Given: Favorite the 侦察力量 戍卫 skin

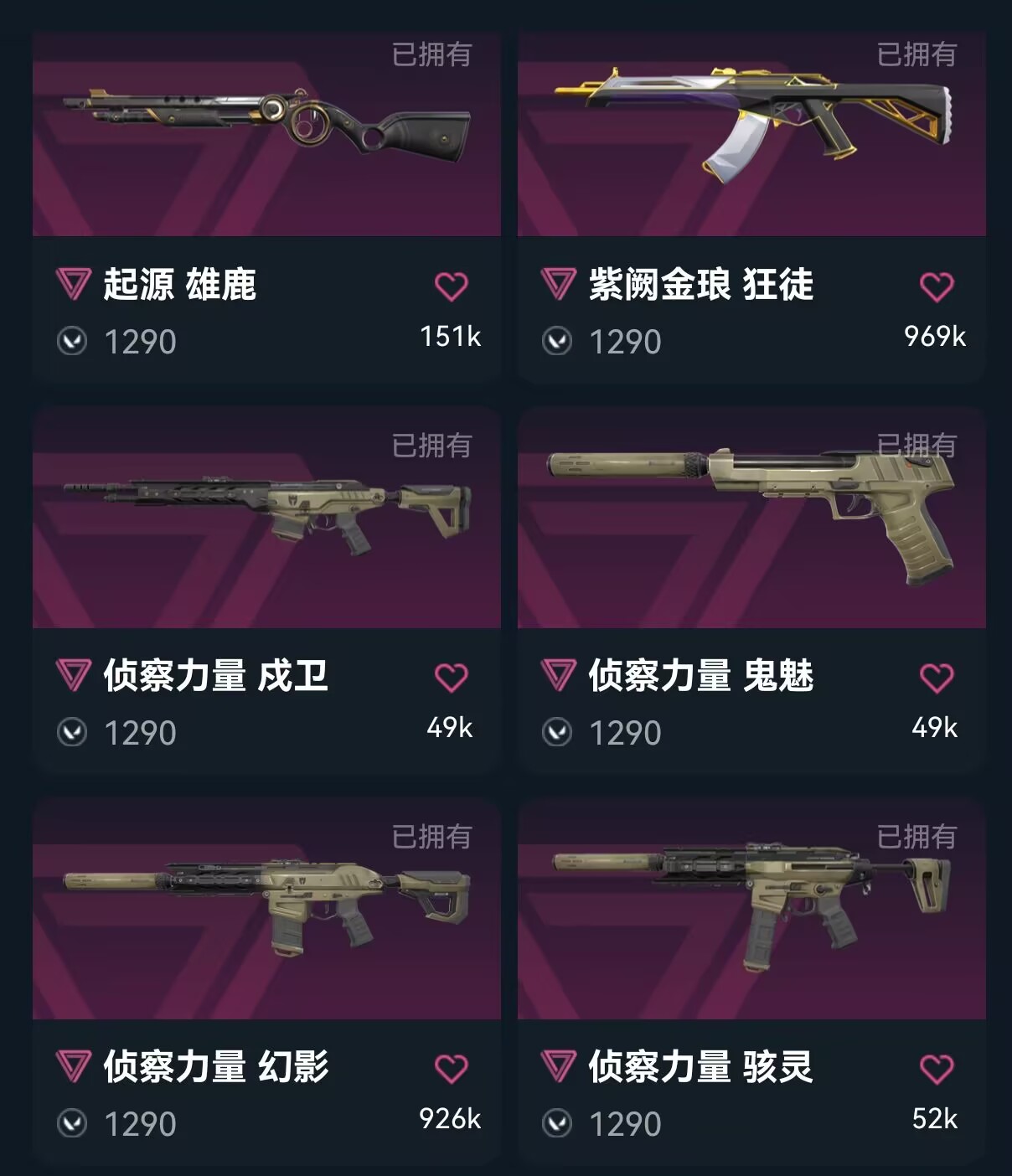Looking at the screenshot, I should pos(451,678).
